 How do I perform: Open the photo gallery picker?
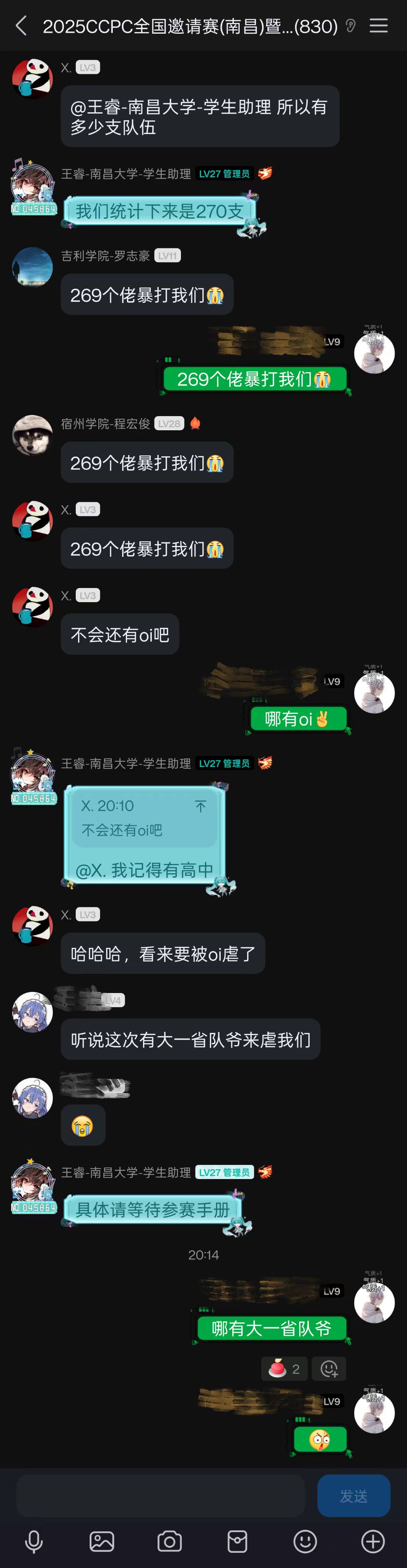(102, 1541)
